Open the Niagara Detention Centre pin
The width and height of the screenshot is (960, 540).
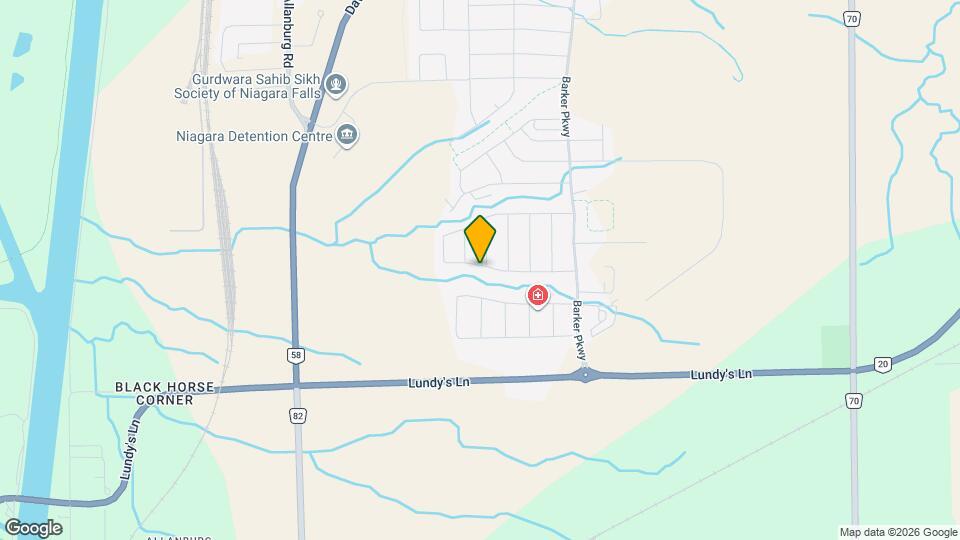347,135
